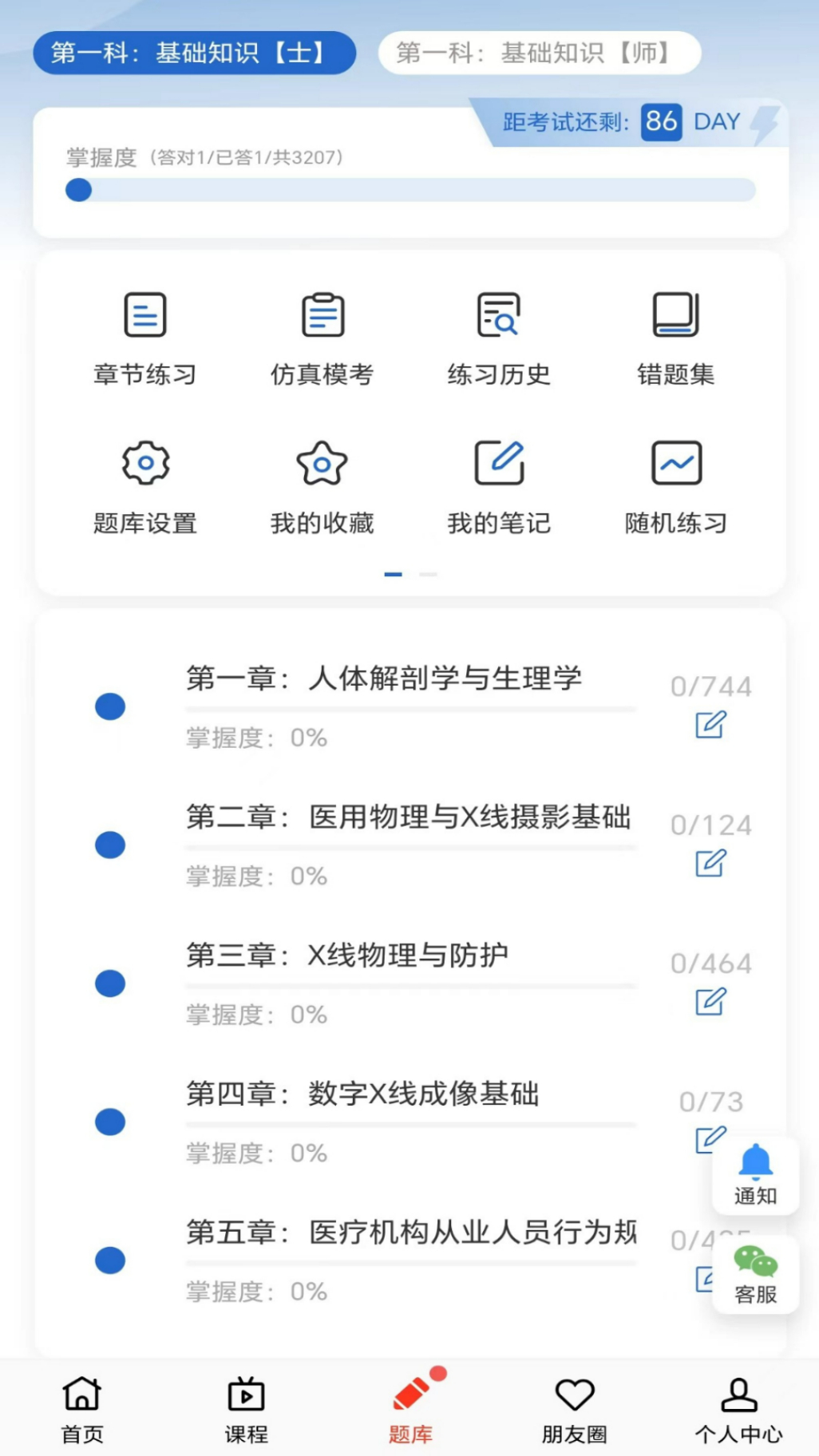Image resolution: width=819 pixels, height=1456 pixels.
Task: Start 随机练习 random practice
Action: tap(676, 485)
